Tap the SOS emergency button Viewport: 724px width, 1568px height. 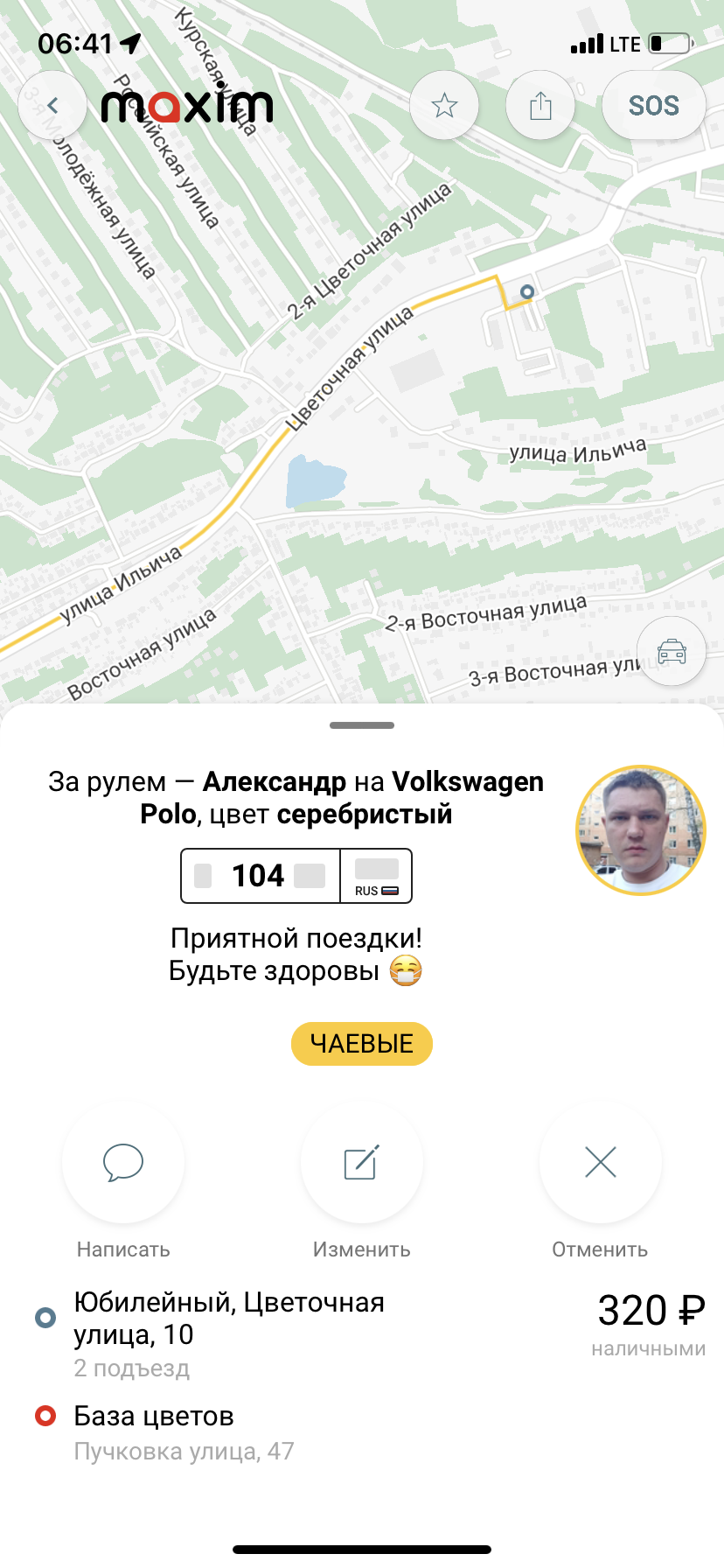click(x=654, y=106)
